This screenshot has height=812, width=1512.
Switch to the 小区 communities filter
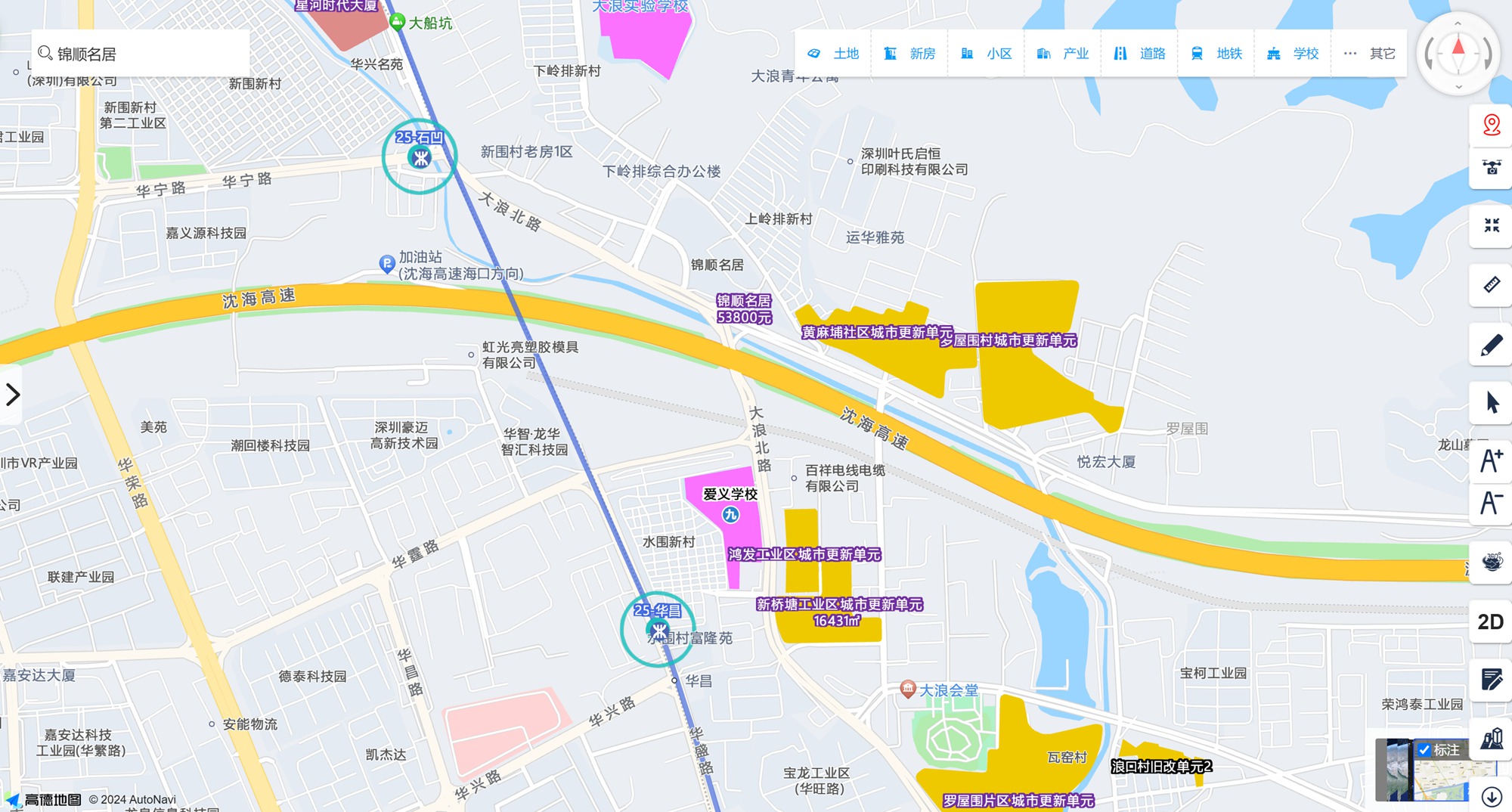point(987,54)
